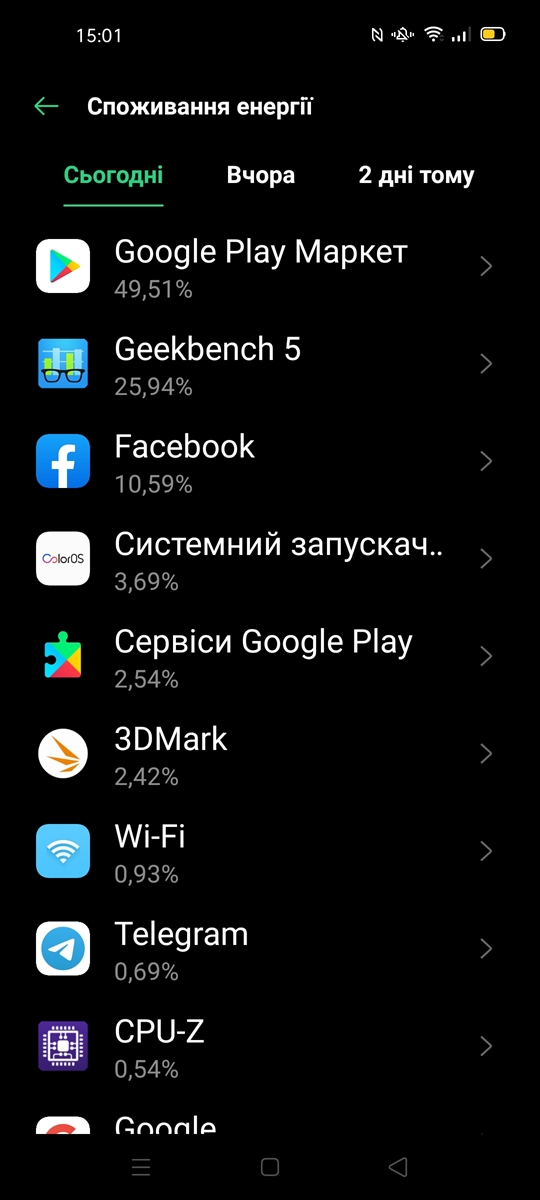Select the Сьогодні tab
The height and width of the screenshot is (1200, 540).
tap(114, 176)
